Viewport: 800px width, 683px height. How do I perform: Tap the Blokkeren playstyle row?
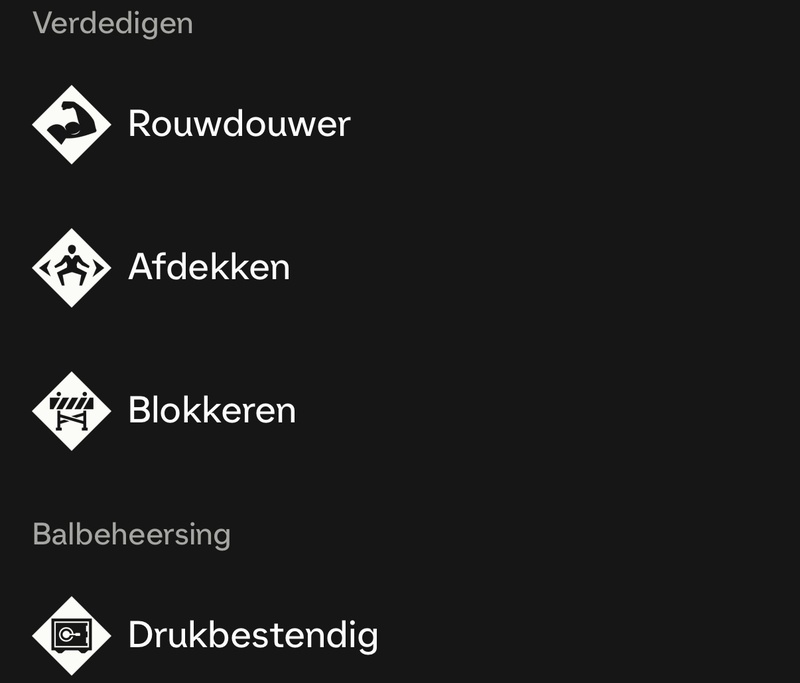[211, 411]
